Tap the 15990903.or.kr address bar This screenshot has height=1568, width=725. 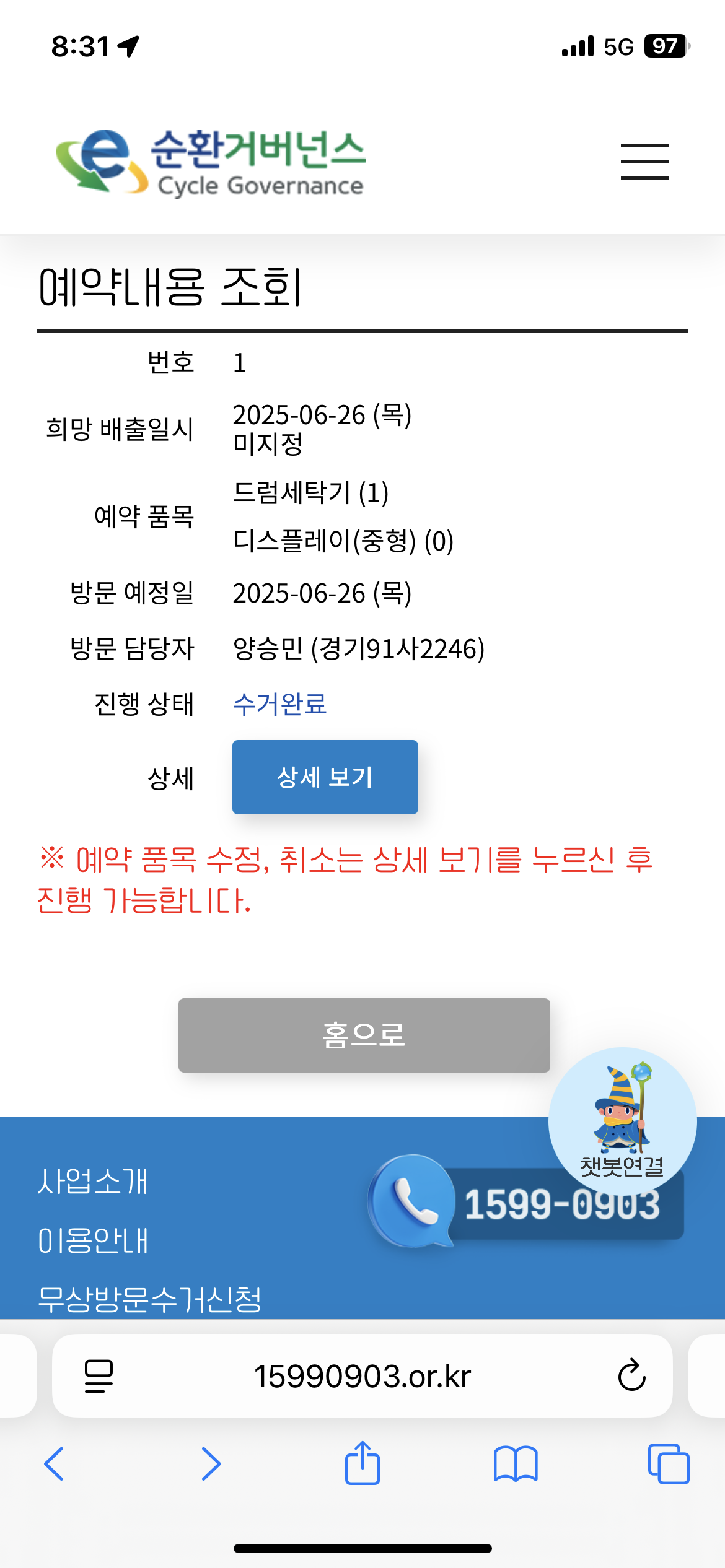(362, 1376)
